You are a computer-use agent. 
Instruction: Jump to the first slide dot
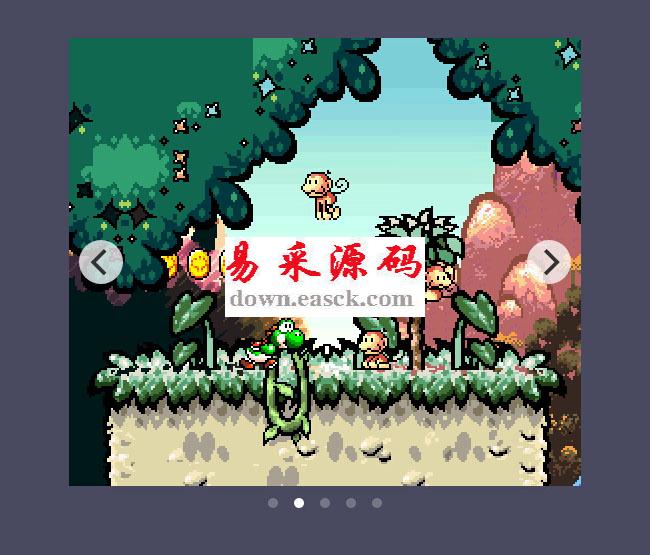[273, 503]
